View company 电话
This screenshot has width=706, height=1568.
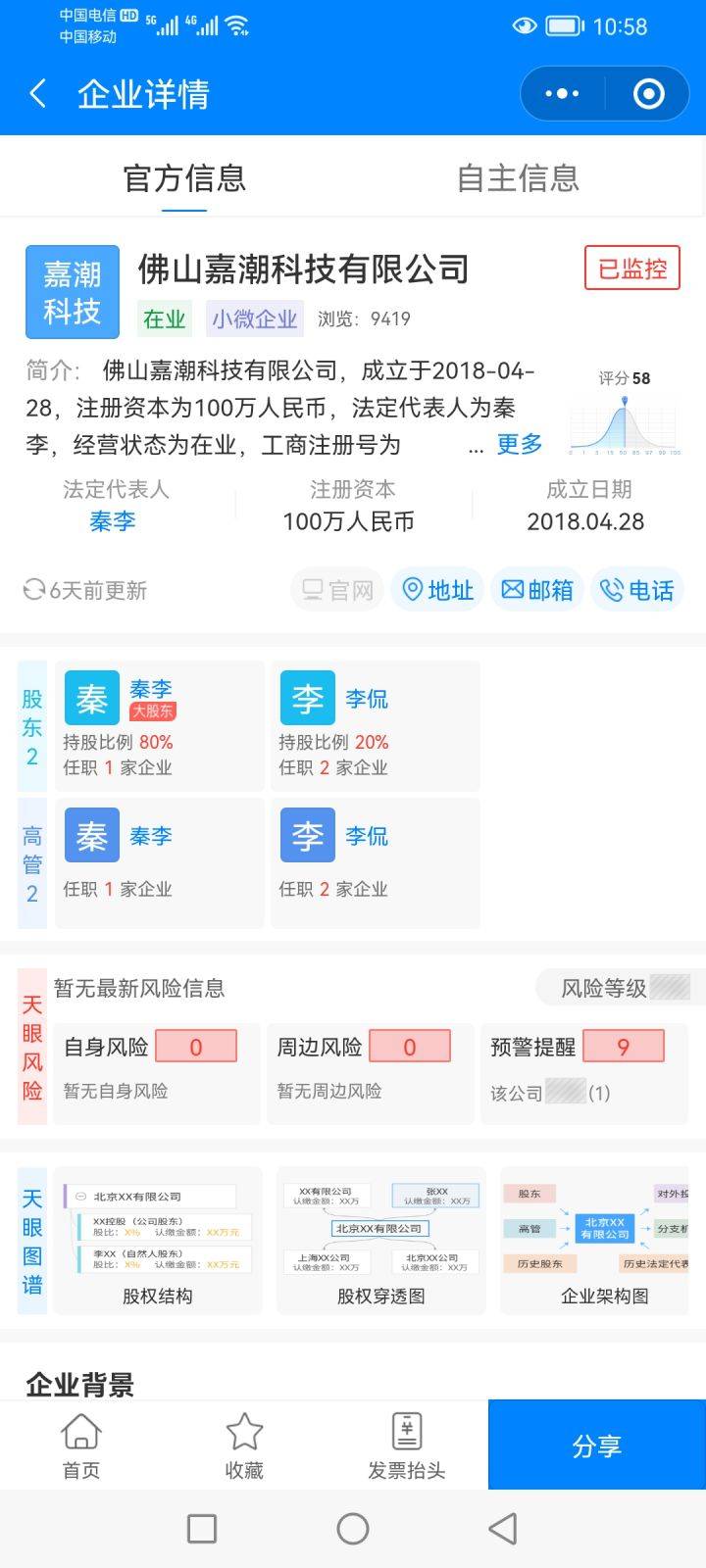(x=636, y=590)
